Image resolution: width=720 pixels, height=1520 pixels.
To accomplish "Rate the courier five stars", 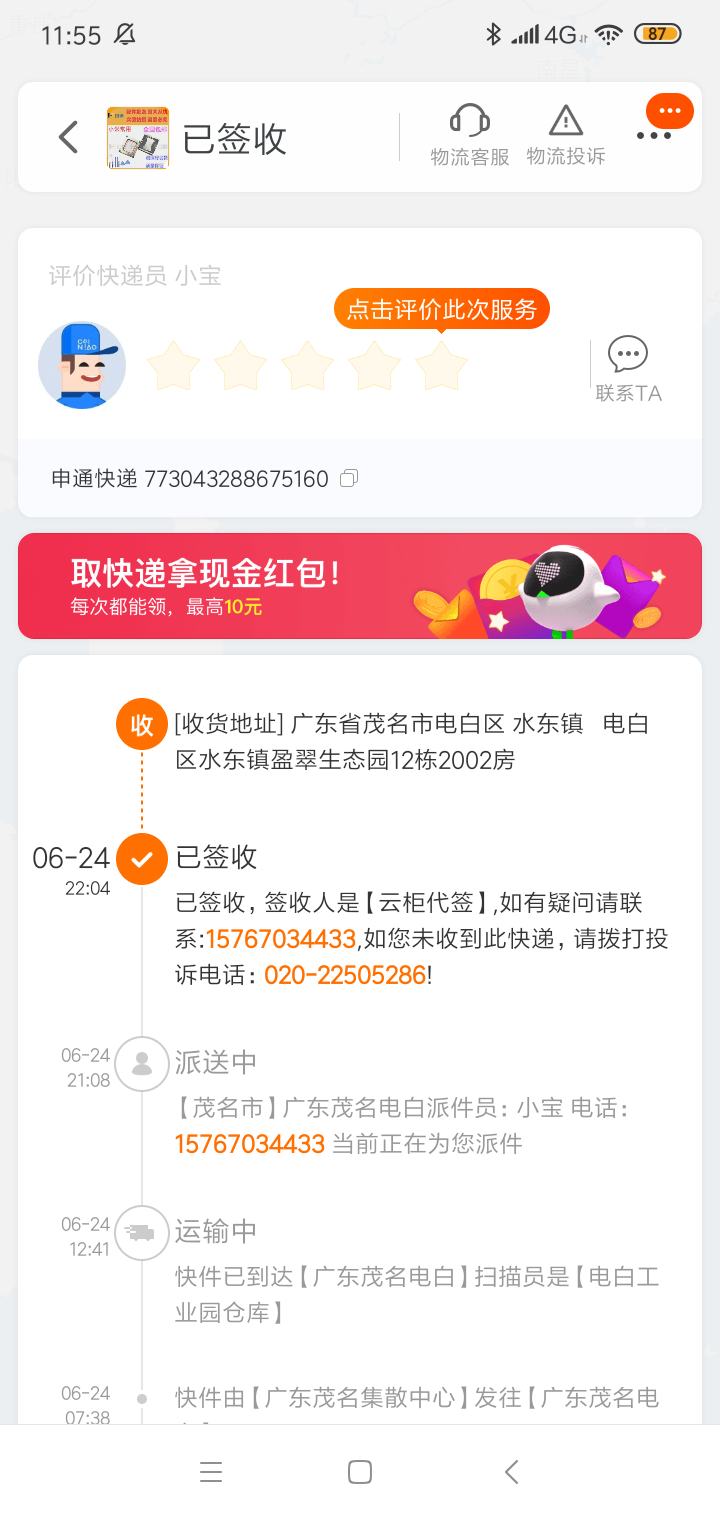I will pos(441,366).
